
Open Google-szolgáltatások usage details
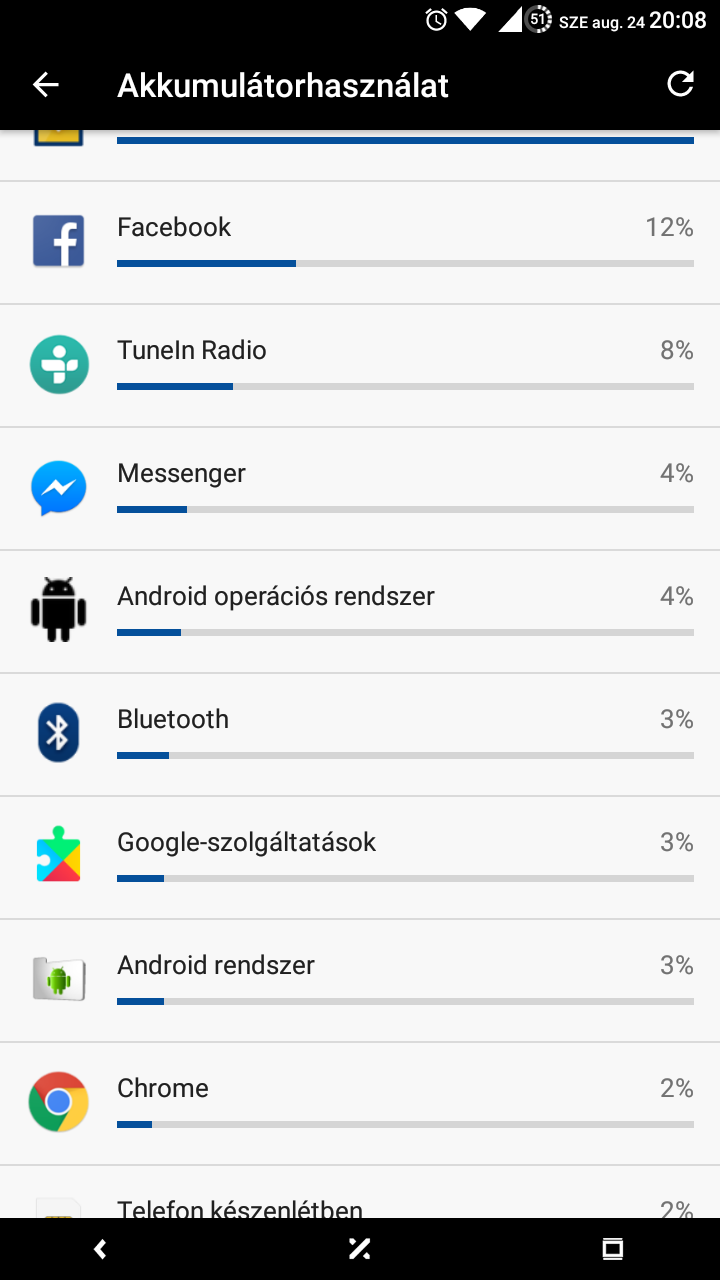(x=360, y=858)
